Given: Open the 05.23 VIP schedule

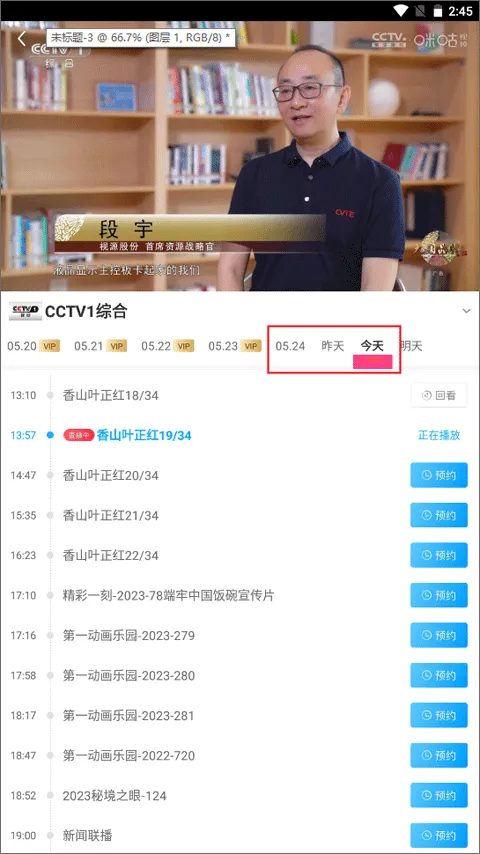Looking at the screenshot, I should (x=234, y=346).
